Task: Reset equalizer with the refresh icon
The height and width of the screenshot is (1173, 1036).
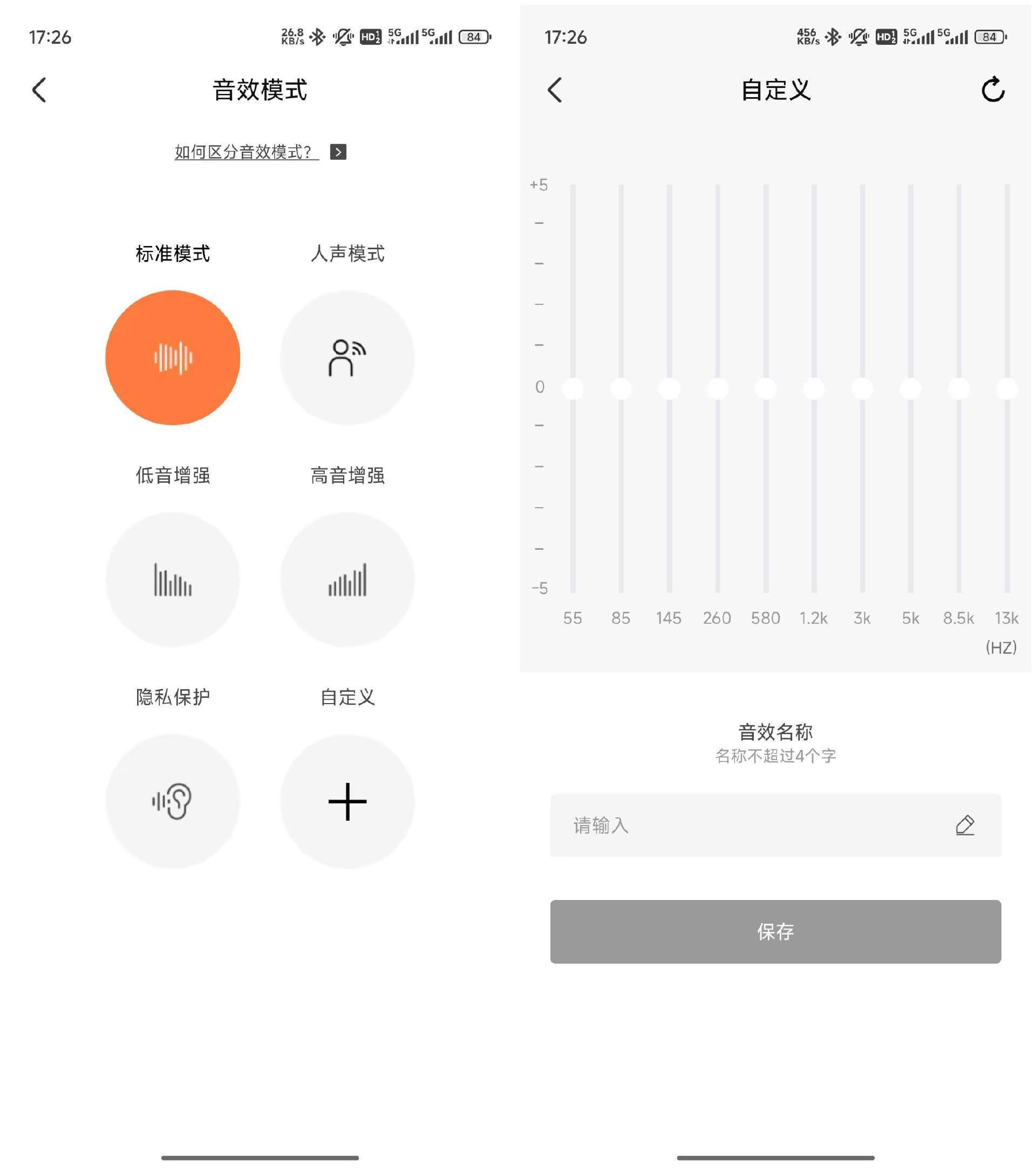Action: coord(993,90)
